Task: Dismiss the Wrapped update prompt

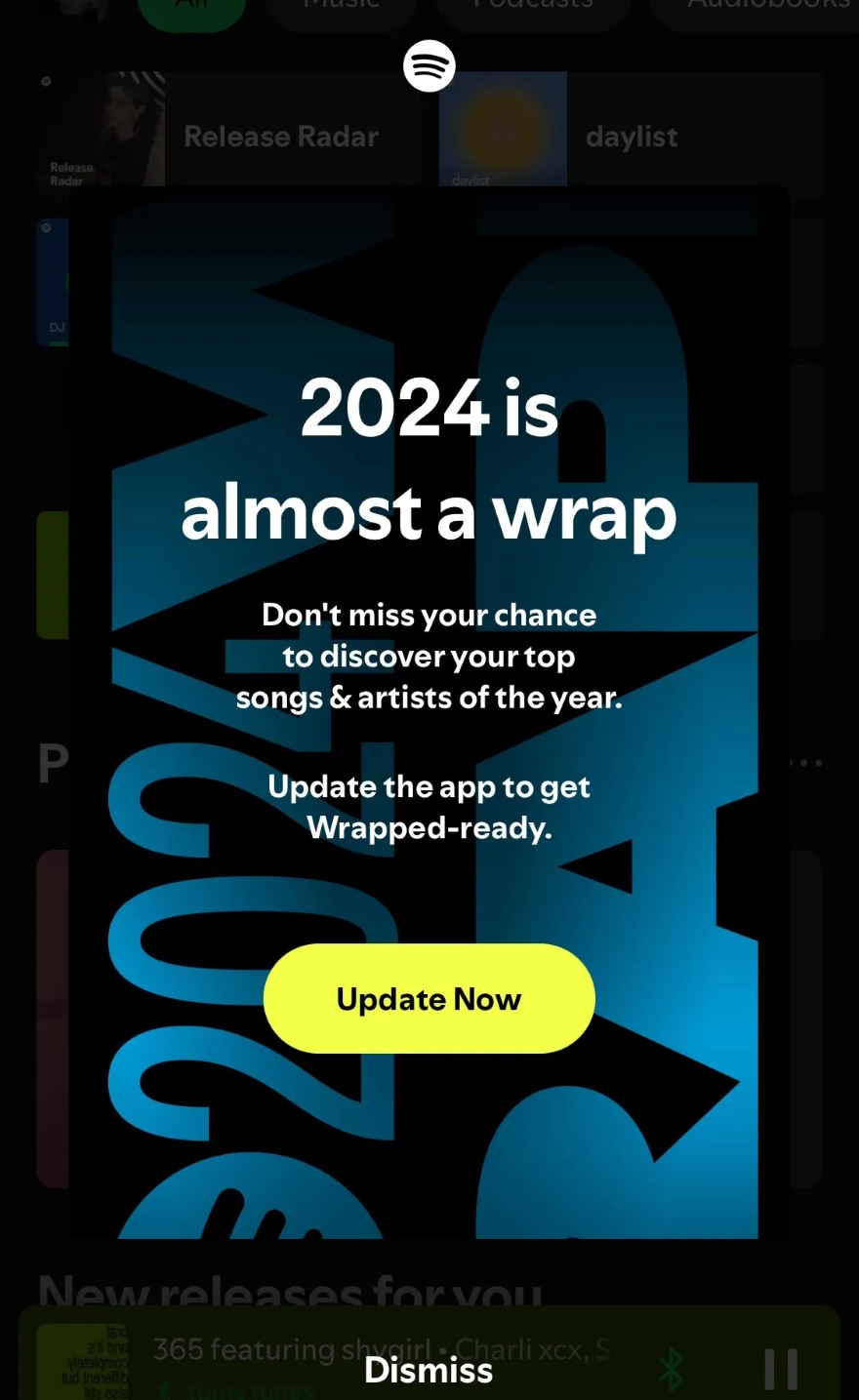Action: point(429,1370)
